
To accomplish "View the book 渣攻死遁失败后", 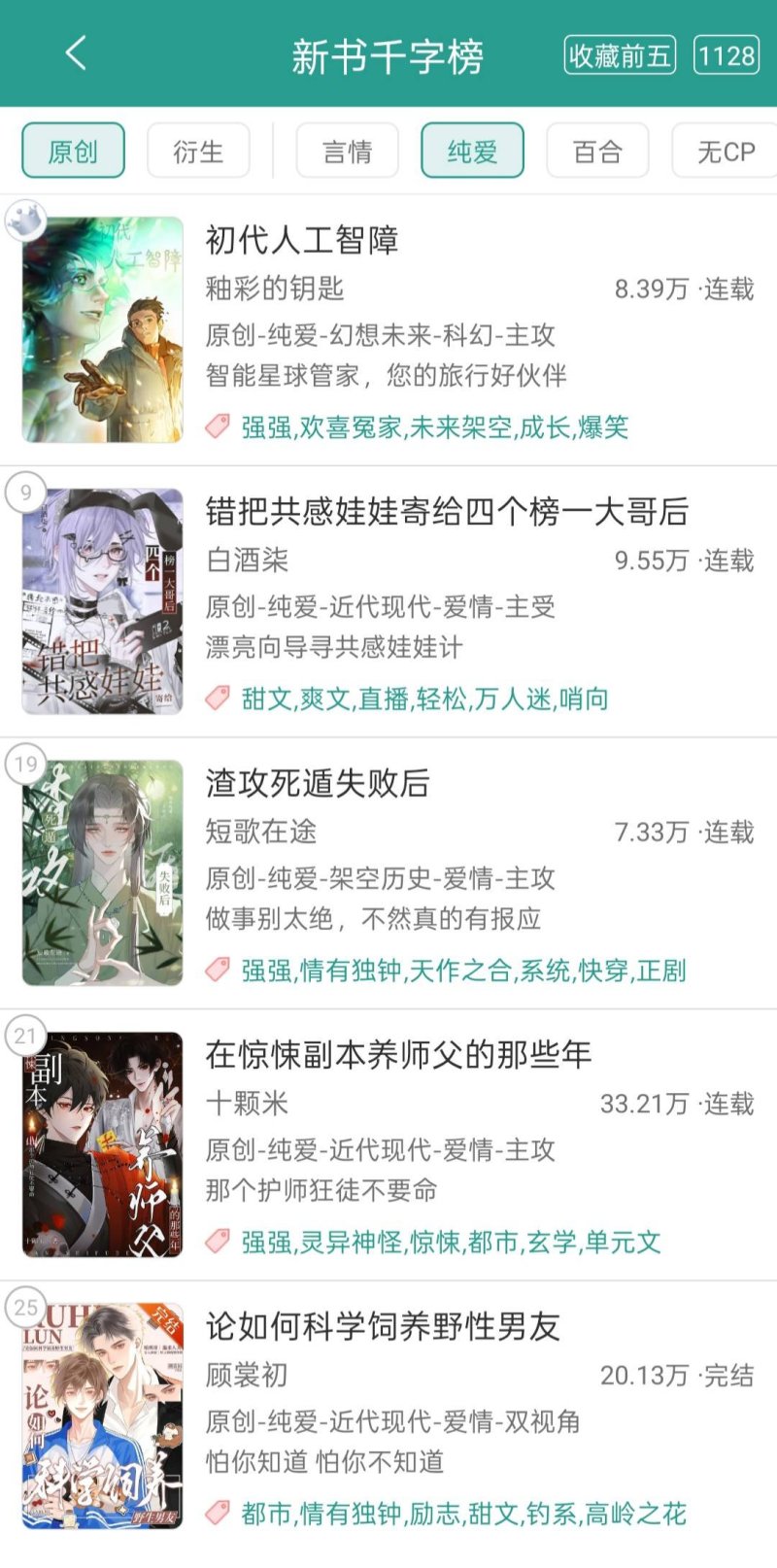I will pyautogui.click(x=318, y=783).
